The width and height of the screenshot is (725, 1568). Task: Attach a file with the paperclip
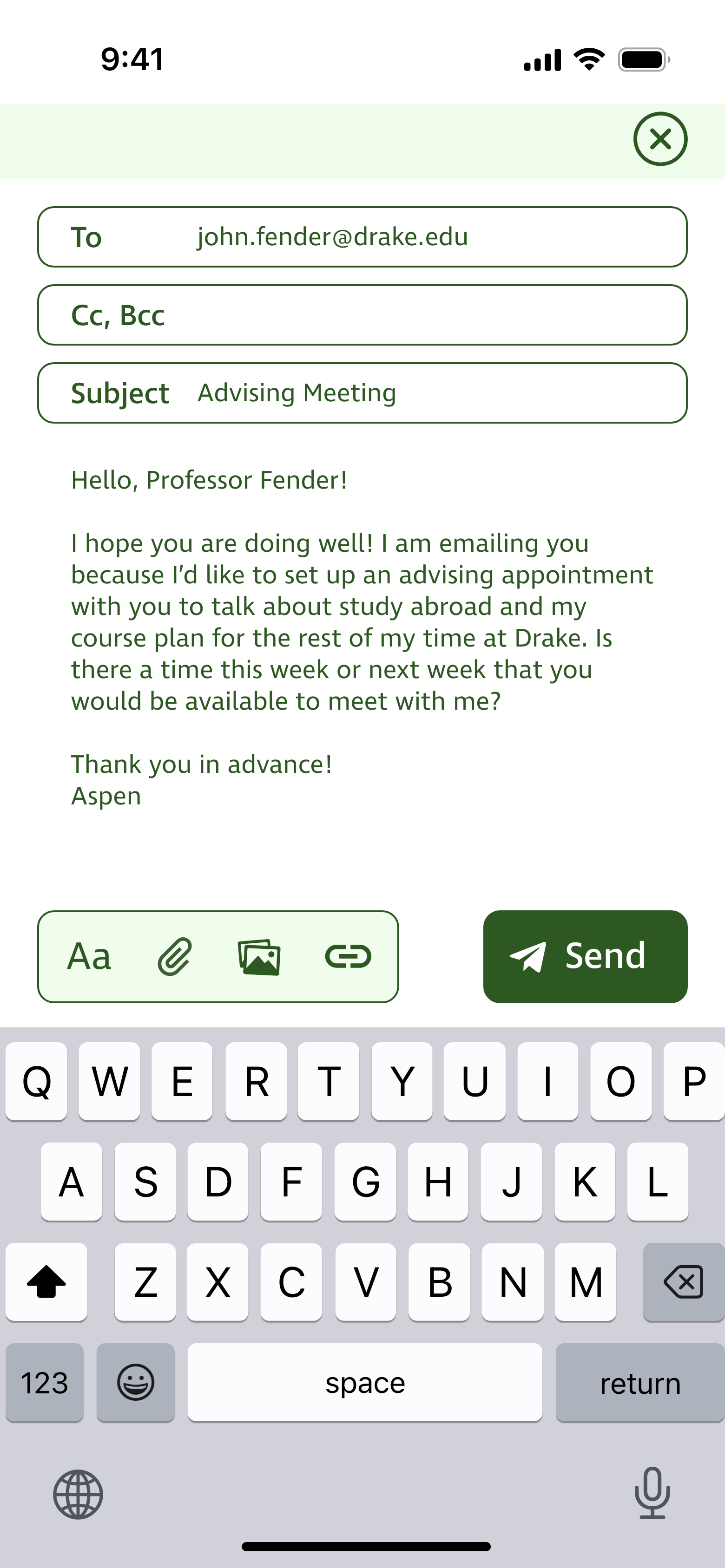(175, 956)
